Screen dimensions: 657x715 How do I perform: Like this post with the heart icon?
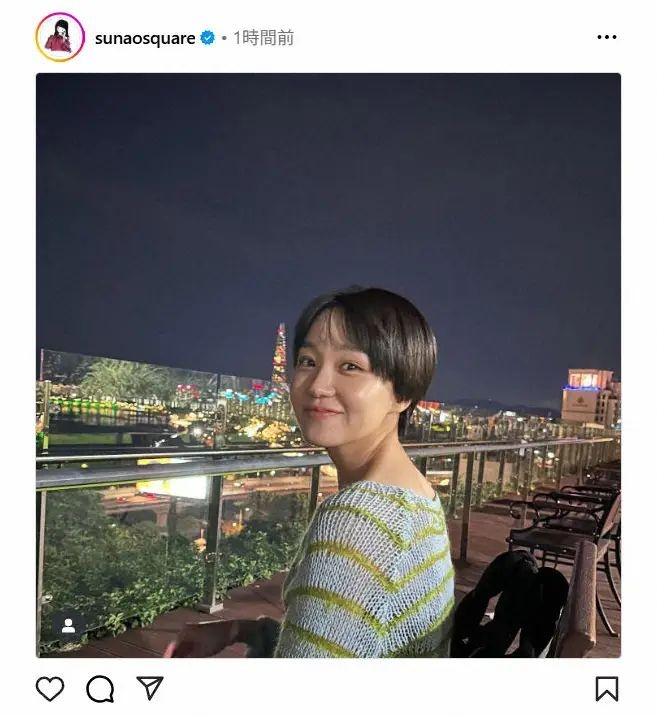(x=50, y=688)
